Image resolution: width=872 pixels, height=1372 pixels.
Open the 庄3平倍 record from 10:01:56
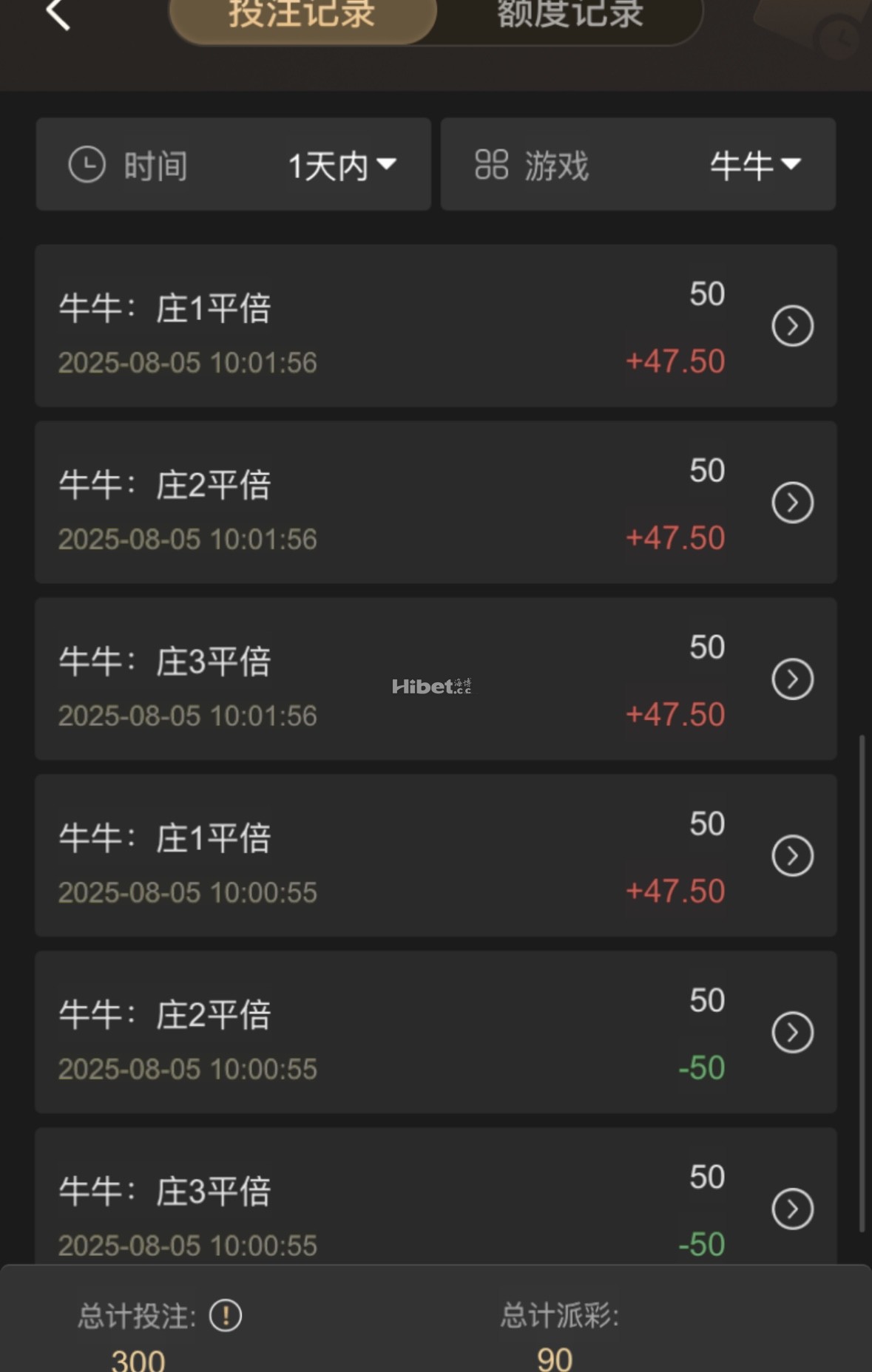[x=792, y=679]
